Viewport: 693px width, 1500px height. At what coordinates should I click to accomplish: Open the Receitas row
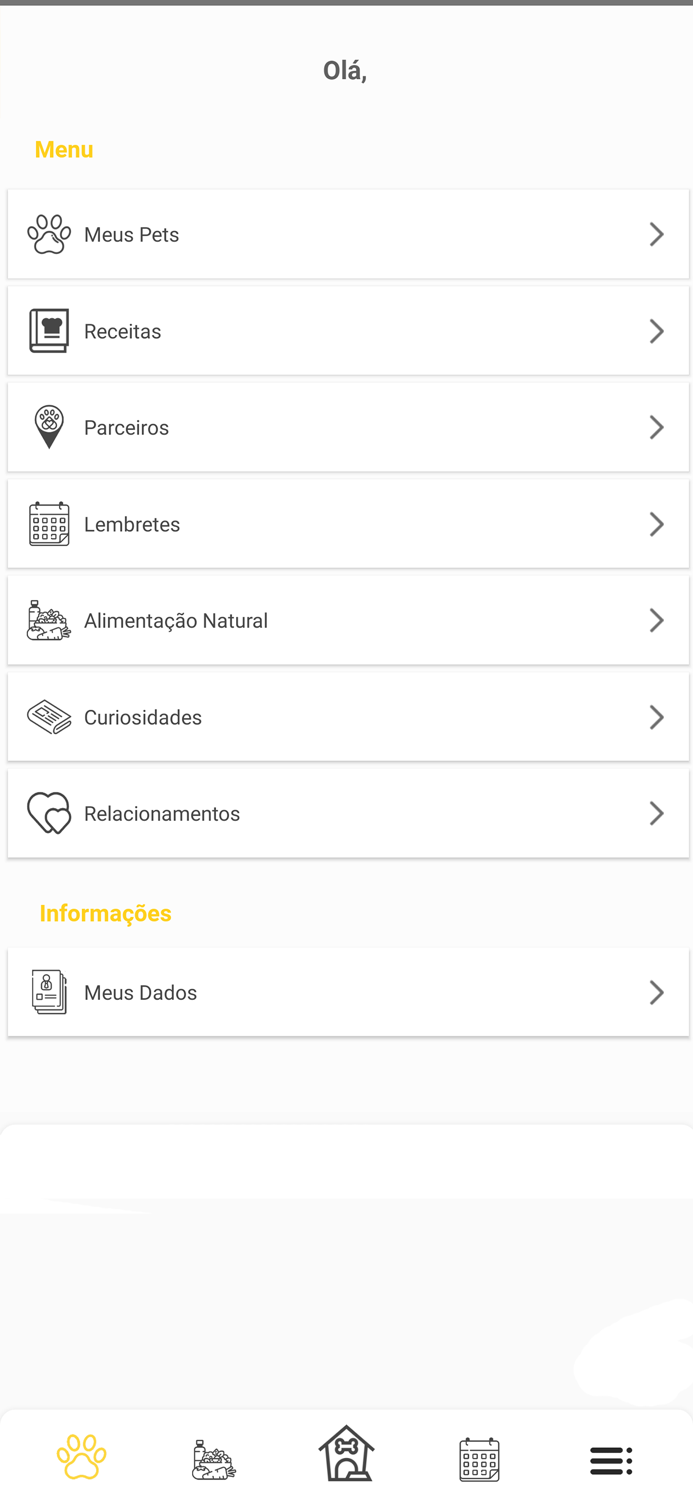pyautogui.click(x=348, y=331)
